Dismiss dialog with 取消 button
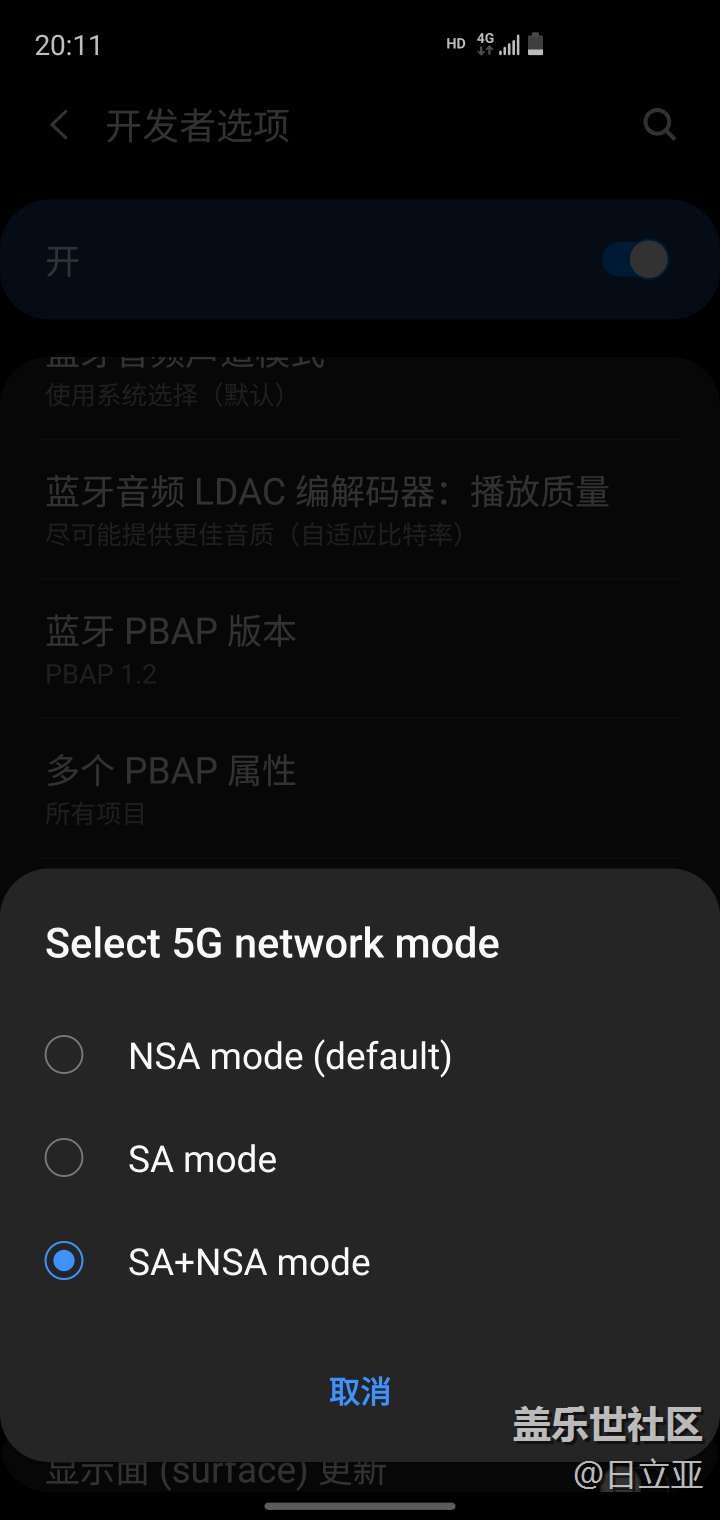Image resolution: width=720 pixels, height=1520 pixels. 359,1391
